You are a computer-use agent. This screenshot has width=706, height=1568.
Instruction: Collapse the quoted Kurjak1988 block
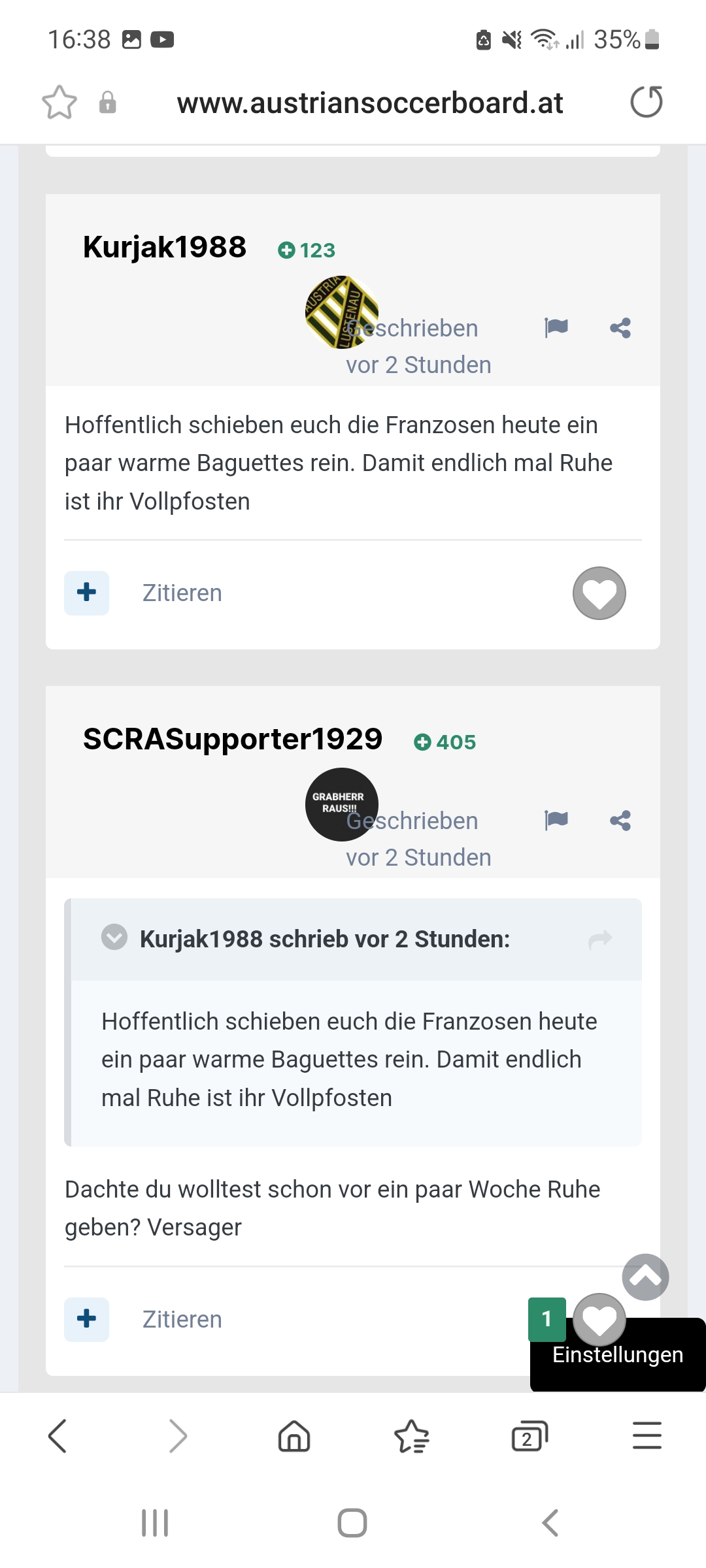click(x=114, y=938)
